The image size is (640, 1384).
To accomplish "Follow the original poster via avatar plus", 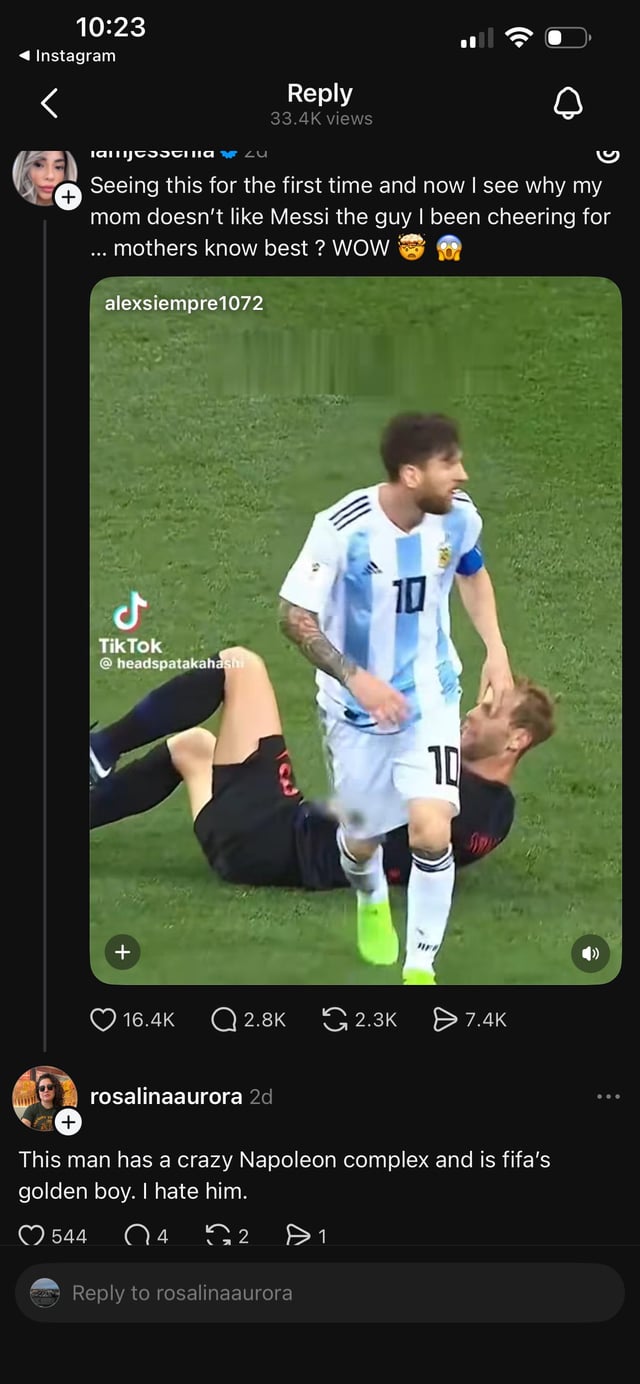I will tap(68, 197).
